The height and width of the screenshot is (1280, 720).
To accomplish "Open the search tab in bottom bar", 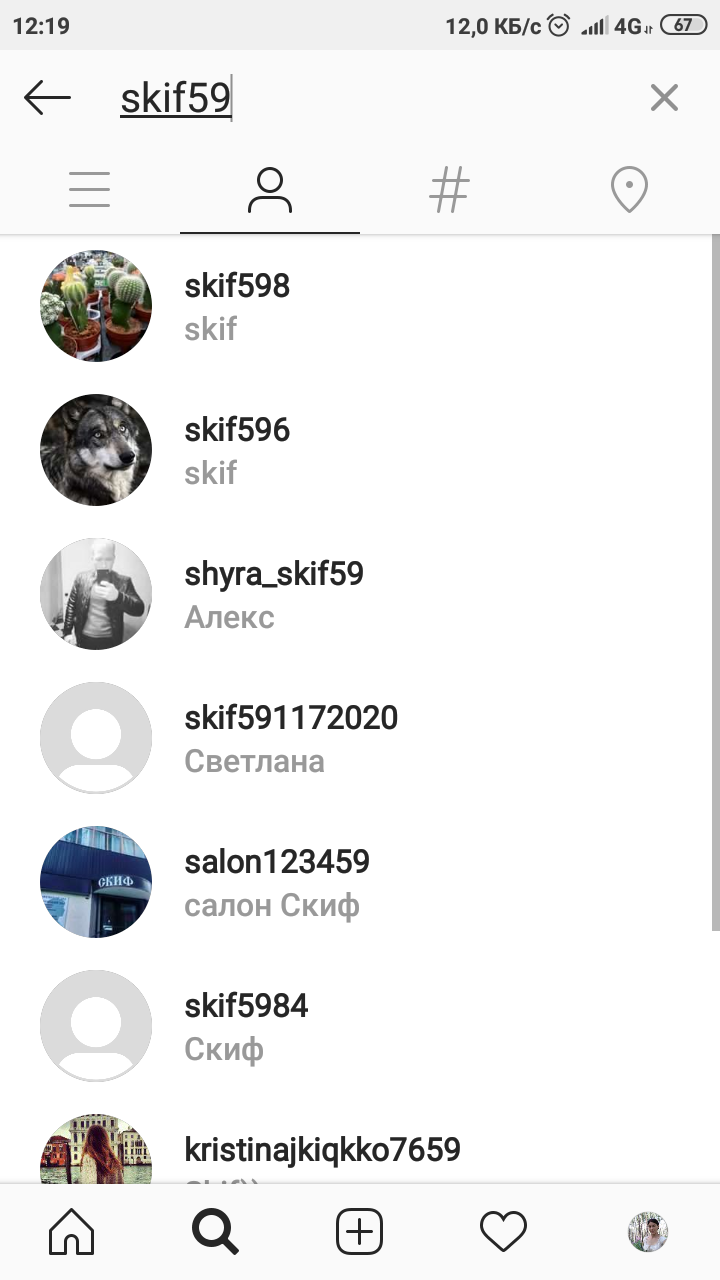I will 216,1232.
